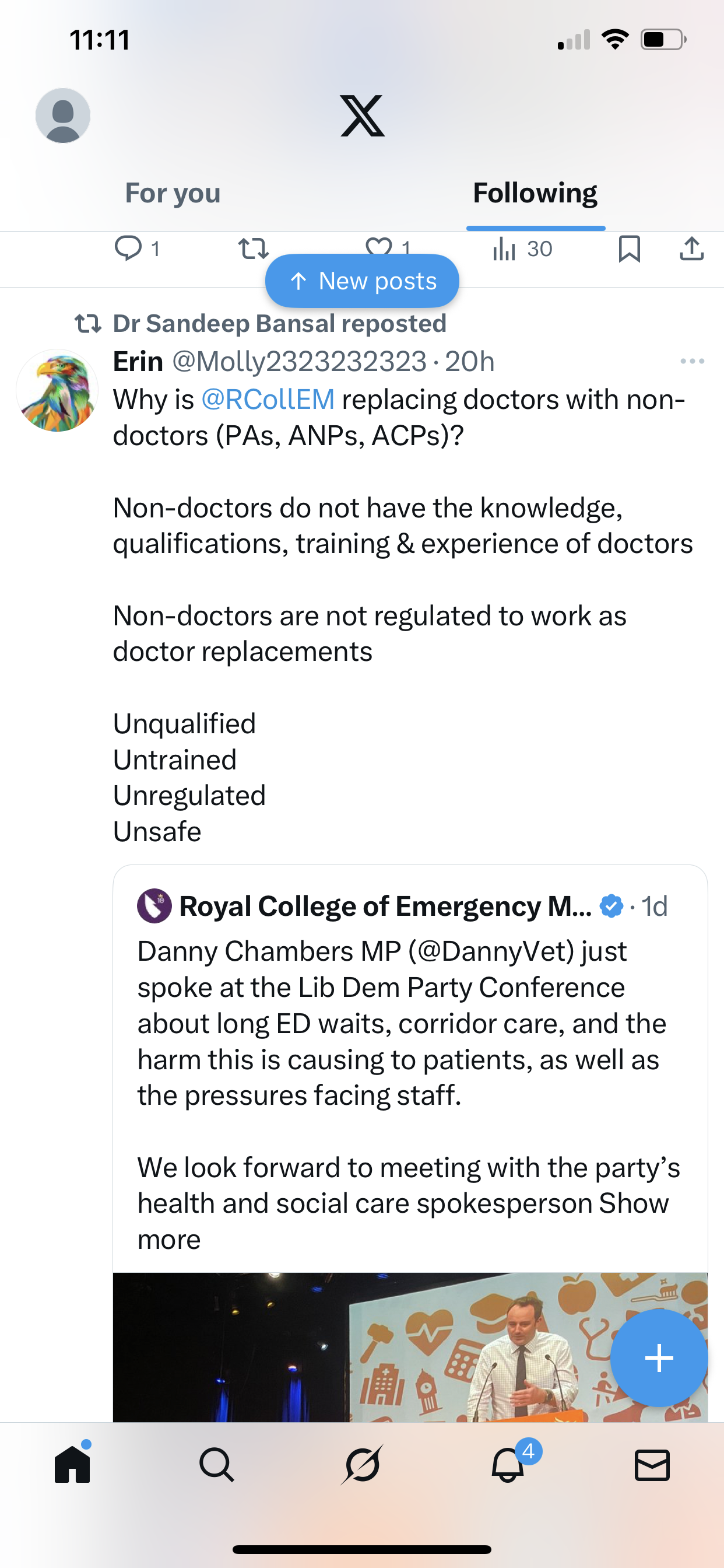Go to the Home tab
724x1568 pixels.
(x=72, y=1465)
